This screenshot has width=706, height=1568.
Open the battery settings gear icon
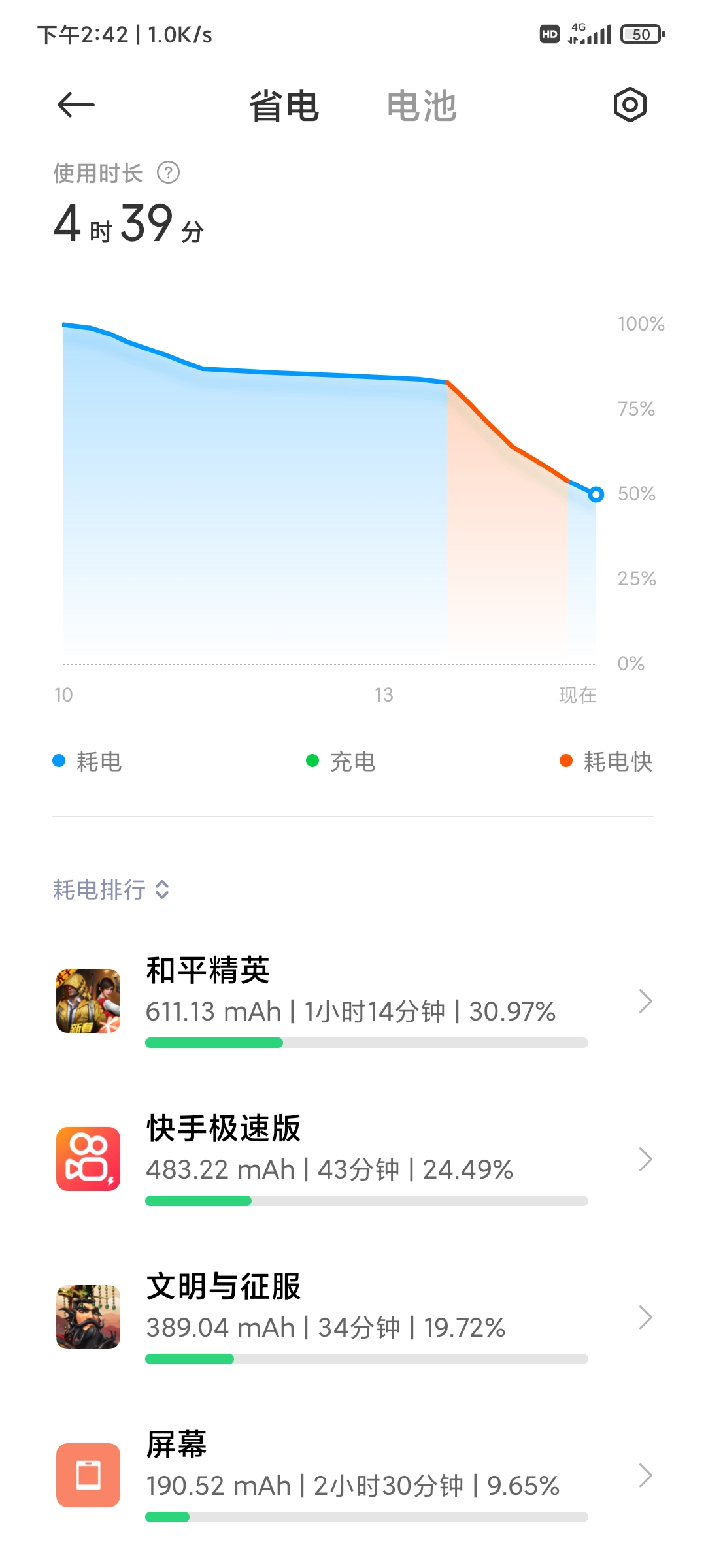pyautogui.click(x=630, y=105)
